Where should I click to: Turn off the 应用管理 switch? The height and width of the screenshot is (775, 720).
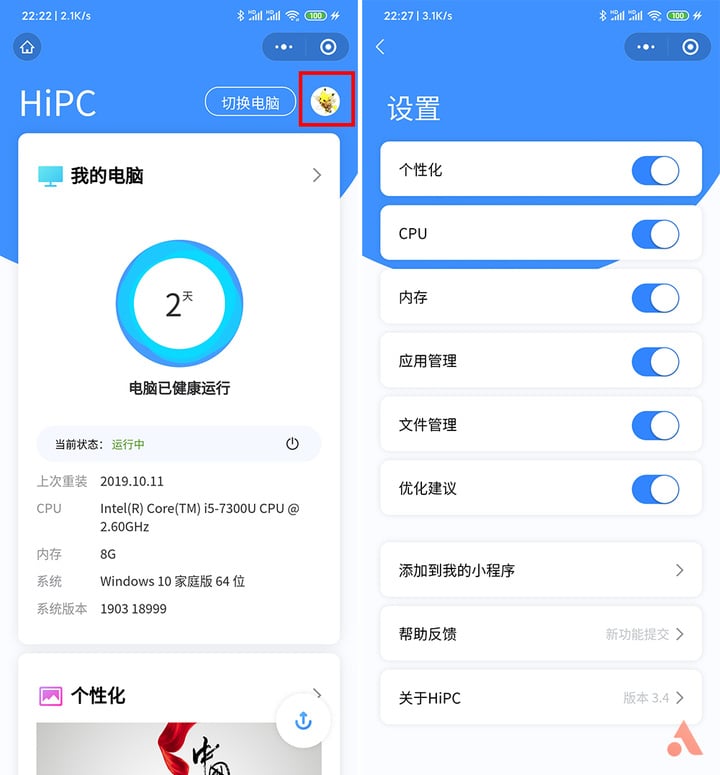[655, 362]
